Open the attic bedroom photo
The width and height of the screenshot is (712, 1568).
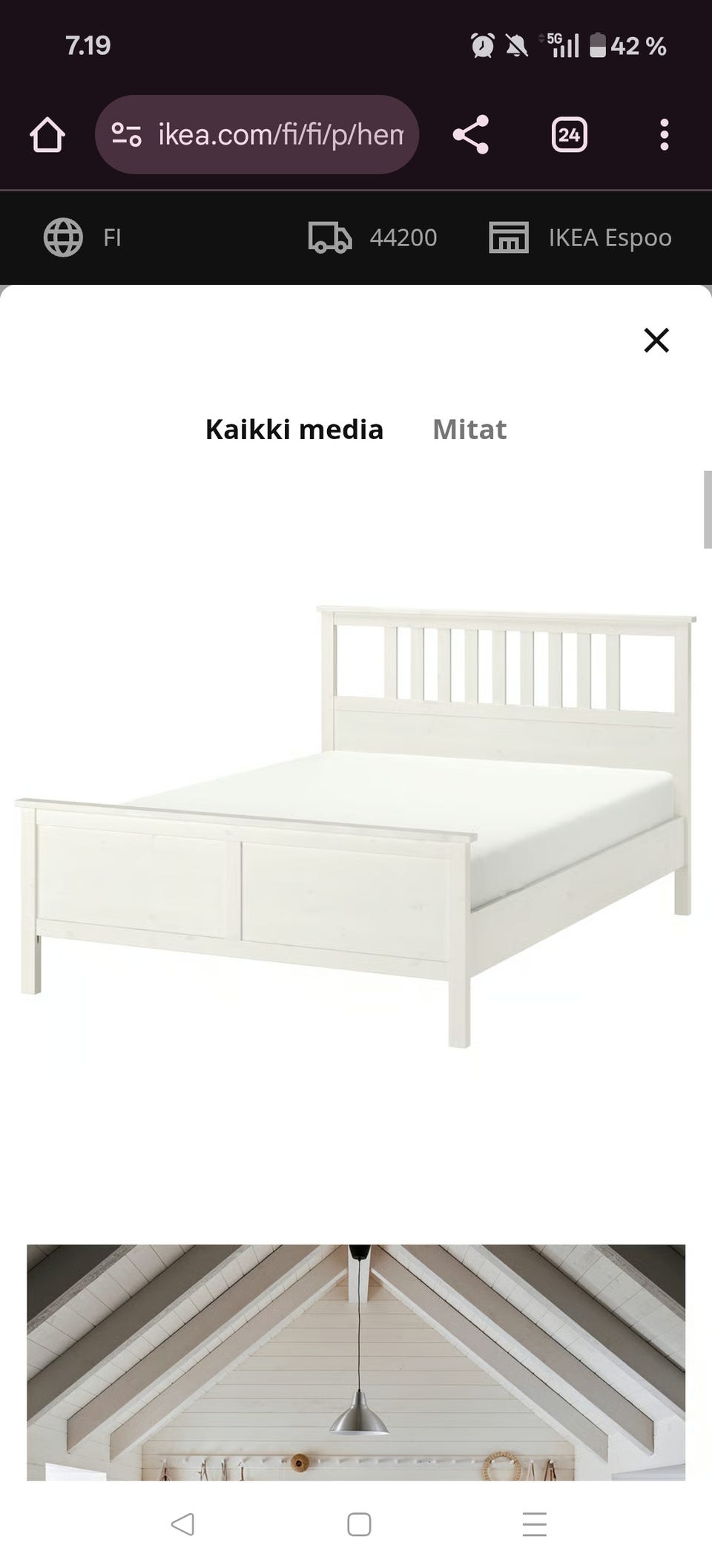(356, 1362)
